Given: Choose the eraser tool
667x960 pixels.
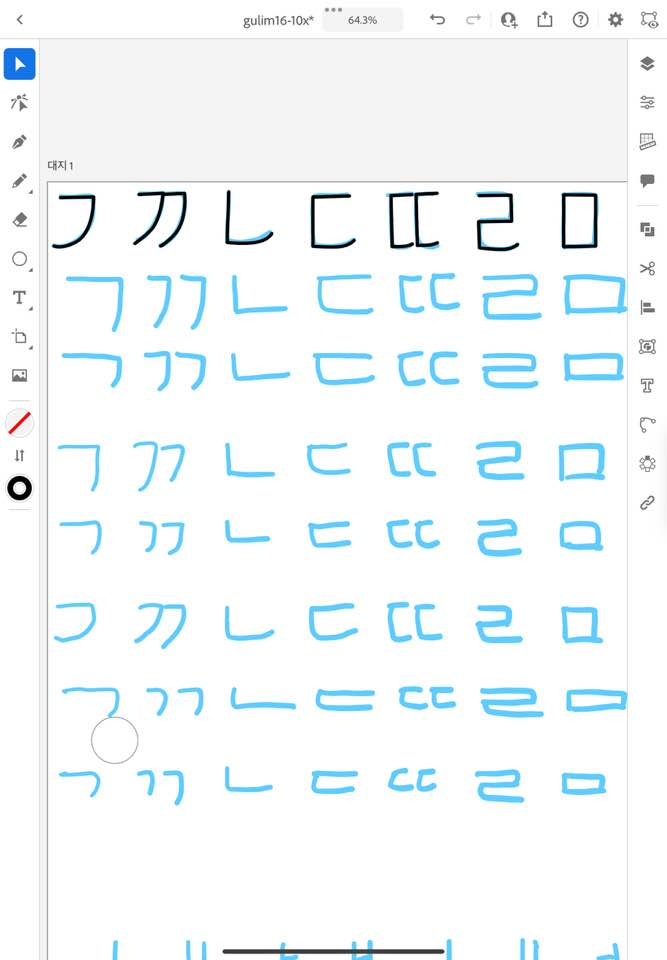Looking at the screenshot, I should click(x=19, y=220).
